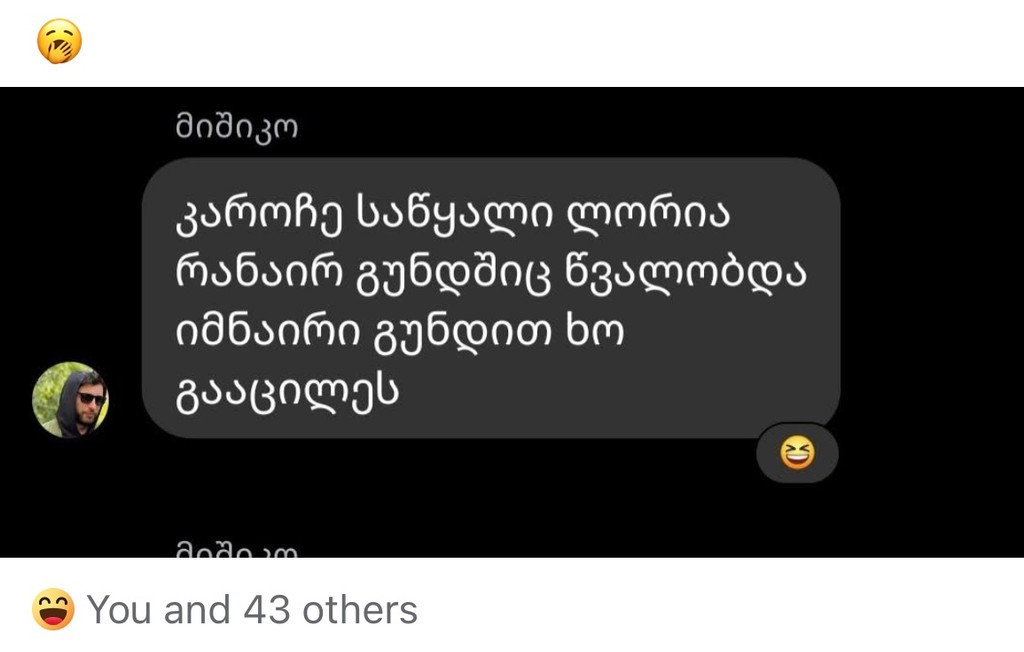Open the posted chat screenshot image

coord(512,320)
